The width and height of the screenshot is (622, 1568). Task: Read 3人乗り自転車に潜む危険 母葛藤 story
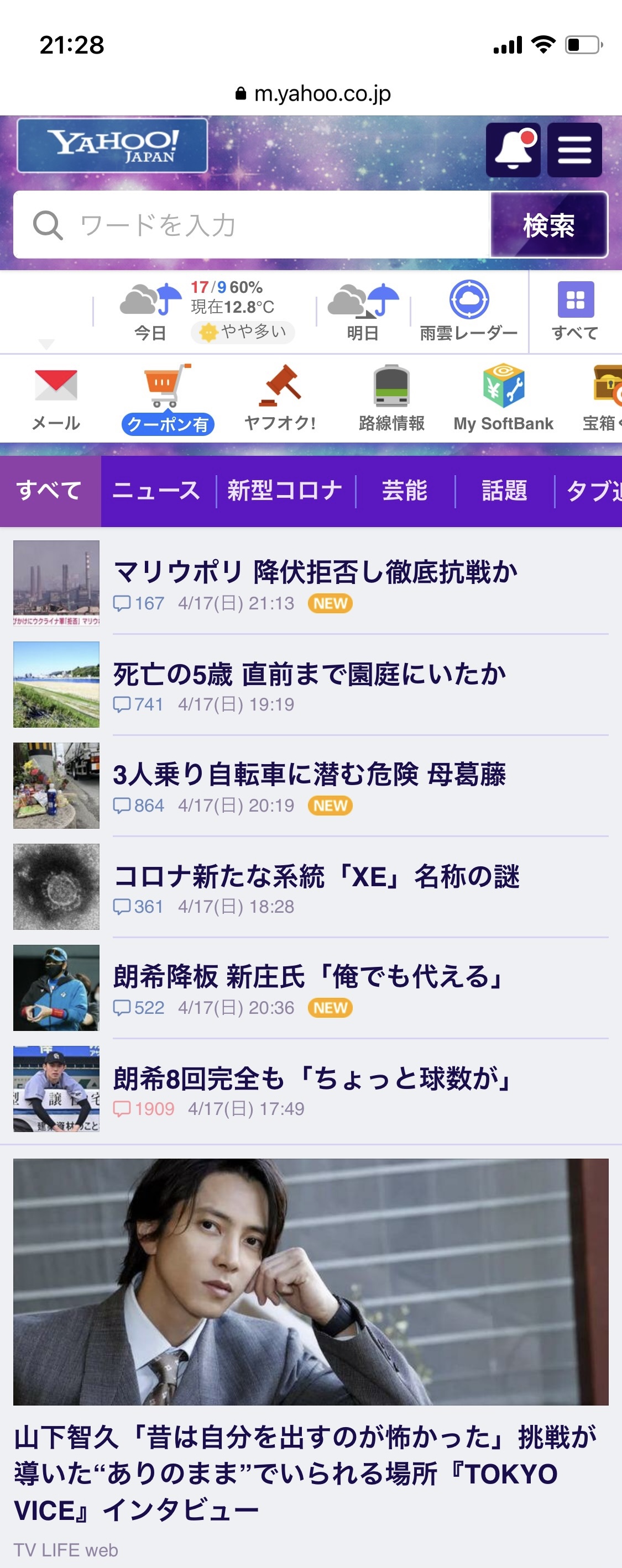click(x=309, y=775)
